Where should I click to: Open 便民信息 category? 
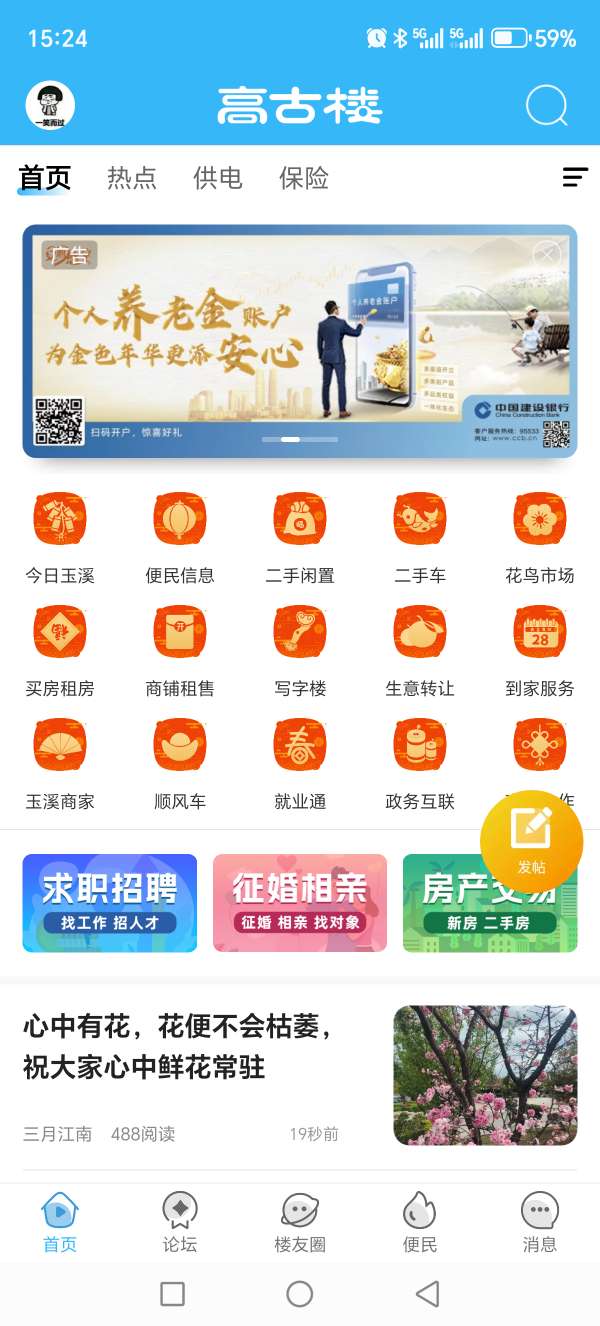coord(180,538)
